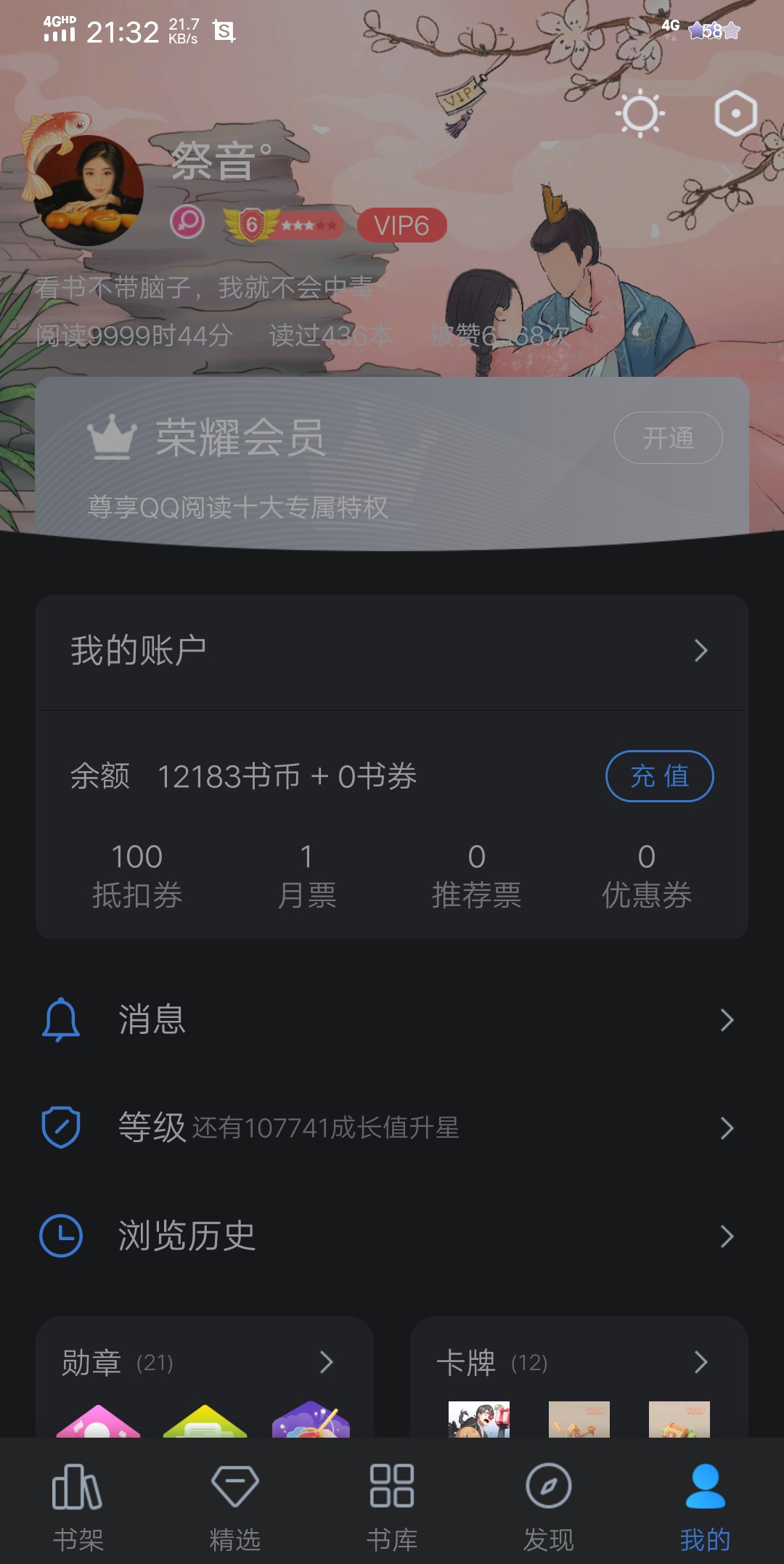
Task: Switch to 书架 tab
Action: point(78,1507)
